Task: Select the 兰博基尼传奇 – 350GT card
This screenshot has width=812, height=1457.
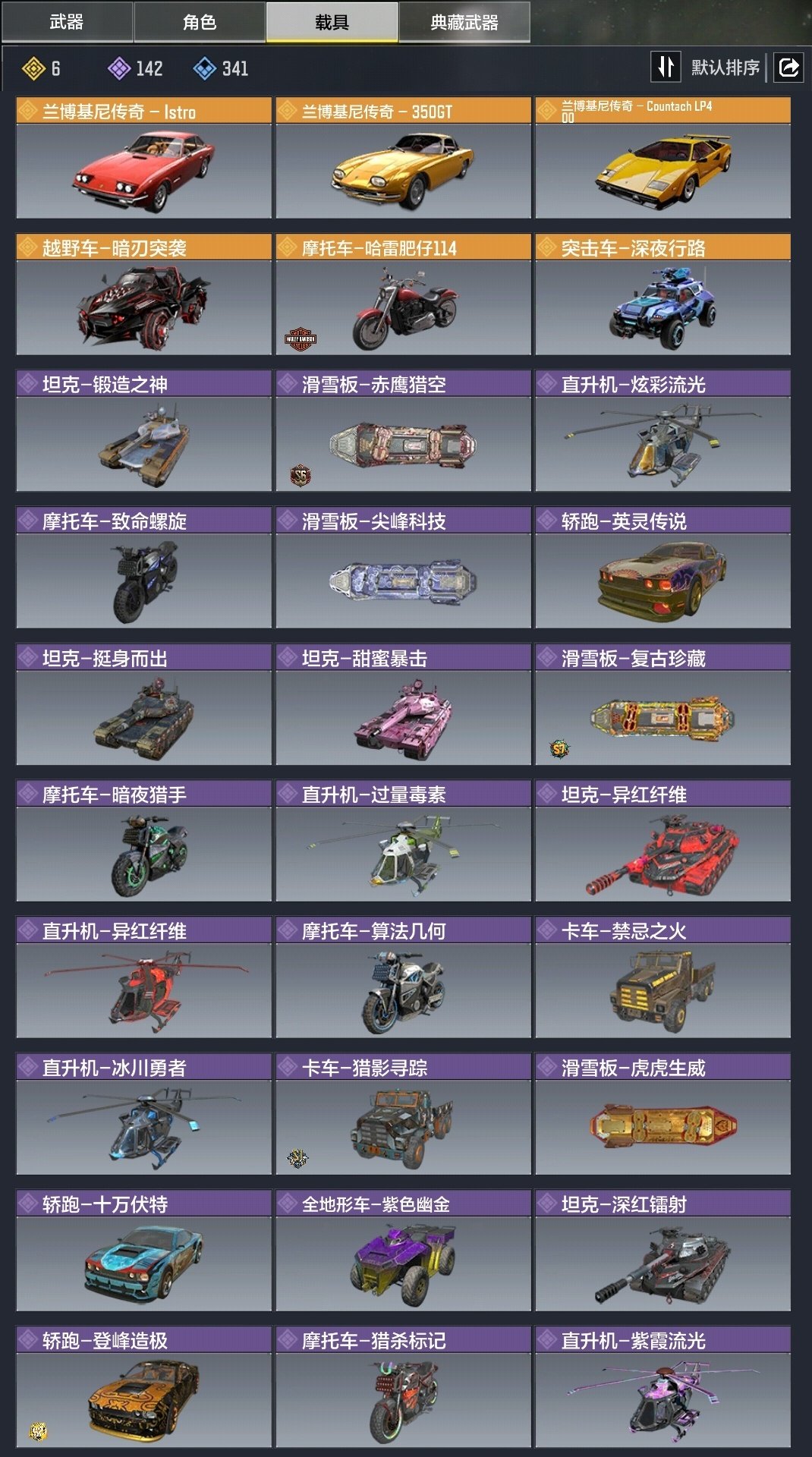Action: pyautogui.click(x=403, y=159)
